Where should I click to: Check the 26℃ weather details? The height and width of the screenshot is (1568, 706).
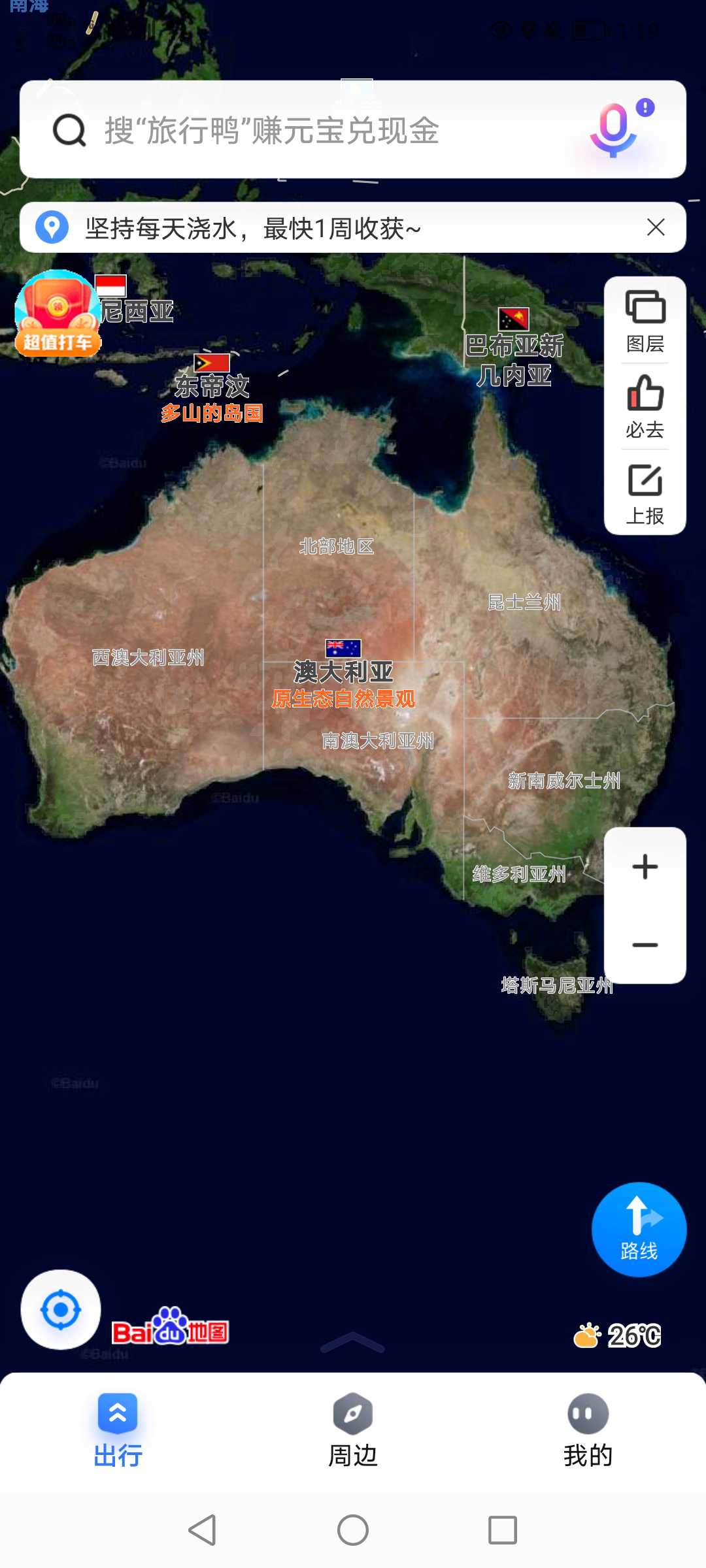(618, 1335)
